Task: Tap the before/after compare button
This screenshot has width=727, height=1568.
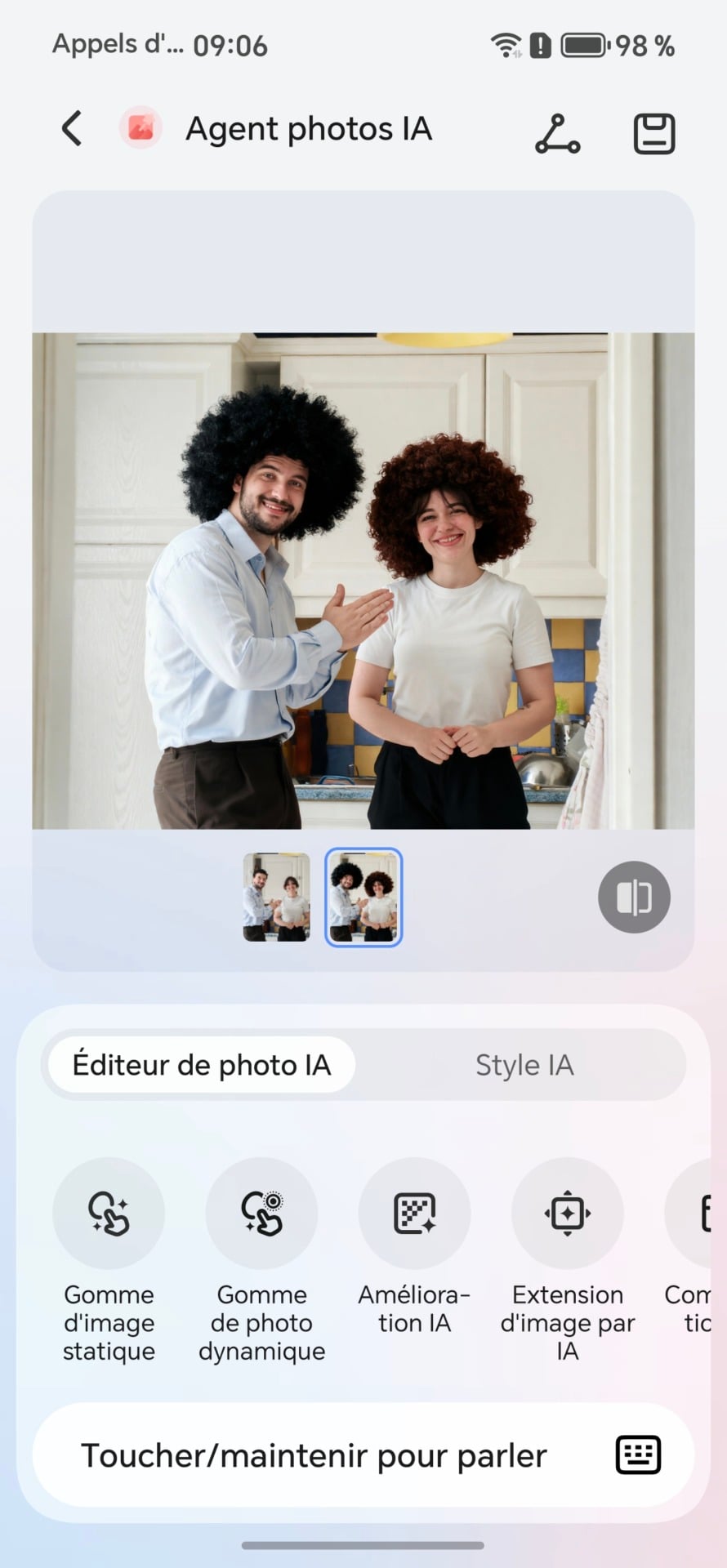Action: [x=634, y=897]
